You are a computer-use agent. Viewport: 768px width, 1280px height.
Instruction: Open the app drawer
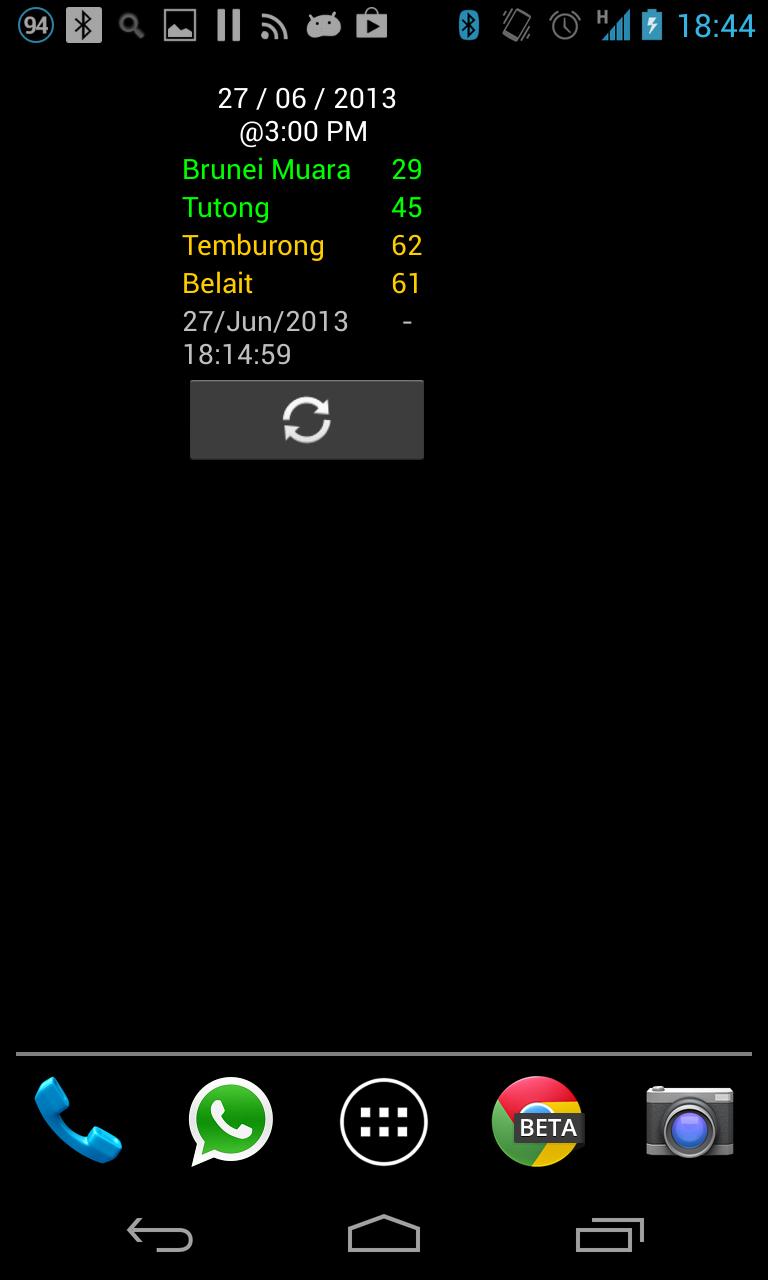[384, 1122]
